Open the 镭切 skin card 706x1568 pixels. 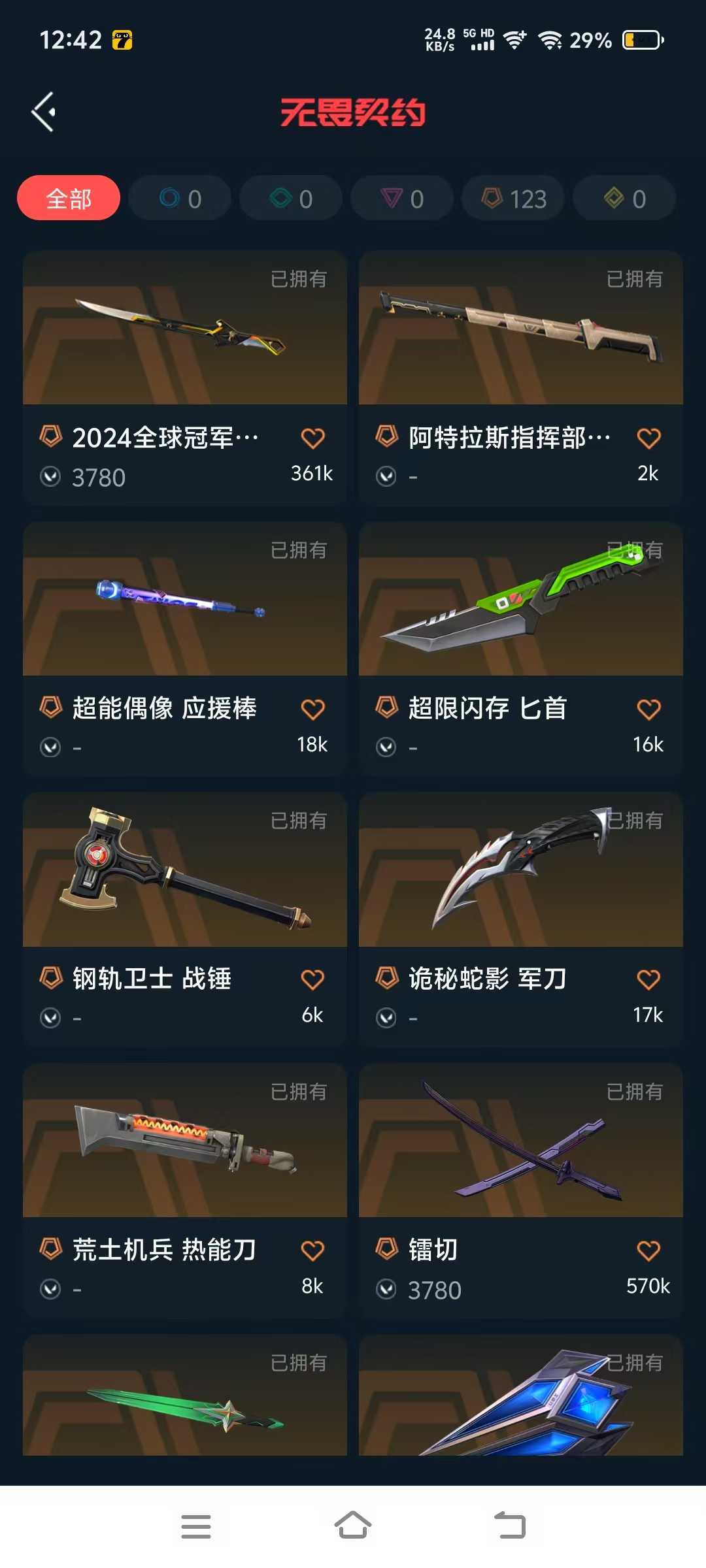(521, 1190)
